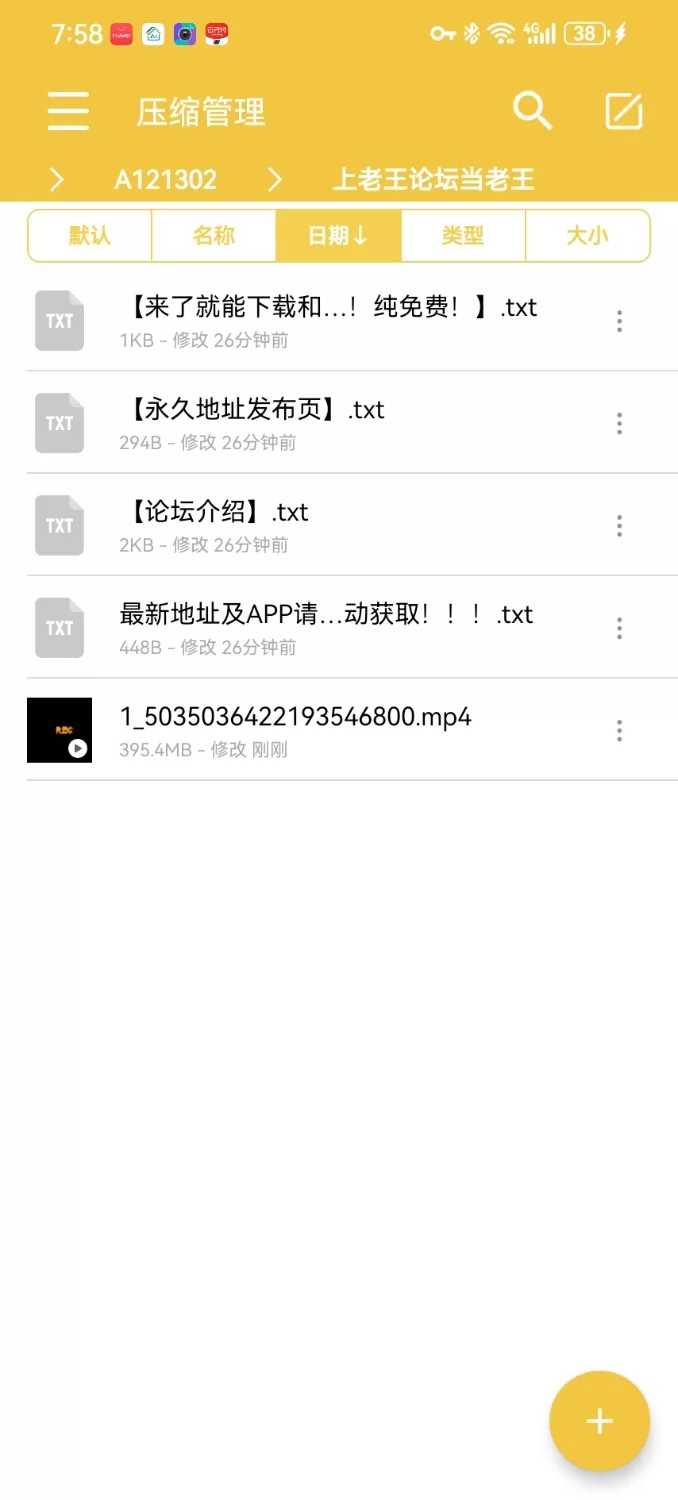Show more options for the mp4 video

[619, 730]
